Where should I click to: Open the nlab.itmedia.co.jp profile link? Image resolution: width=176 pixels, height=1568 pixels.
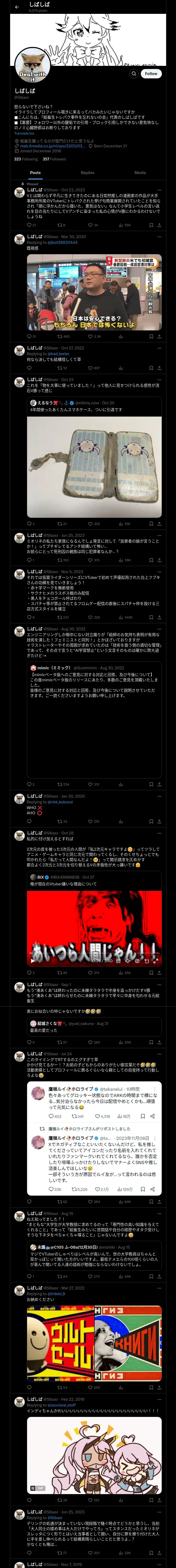point(52,146)
